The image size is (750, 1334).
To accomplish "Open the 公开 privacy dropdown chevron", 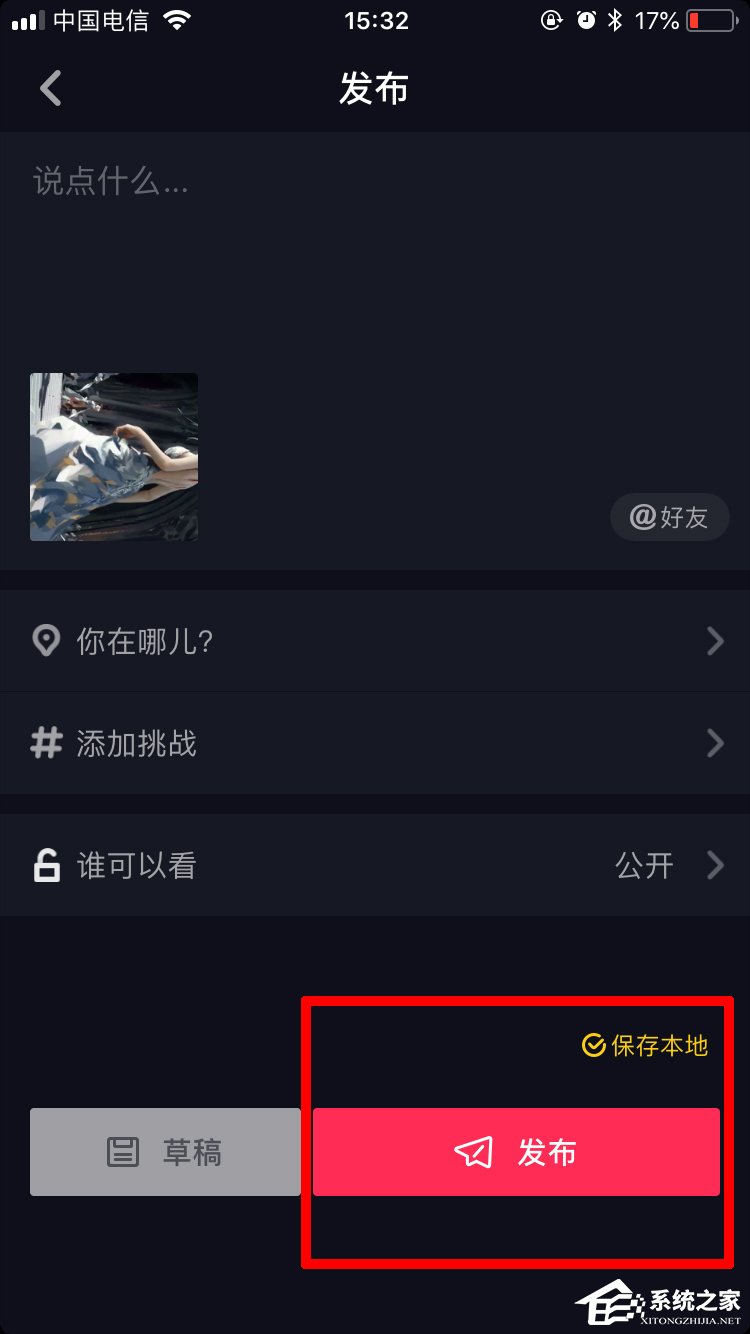I will [714, 866].
